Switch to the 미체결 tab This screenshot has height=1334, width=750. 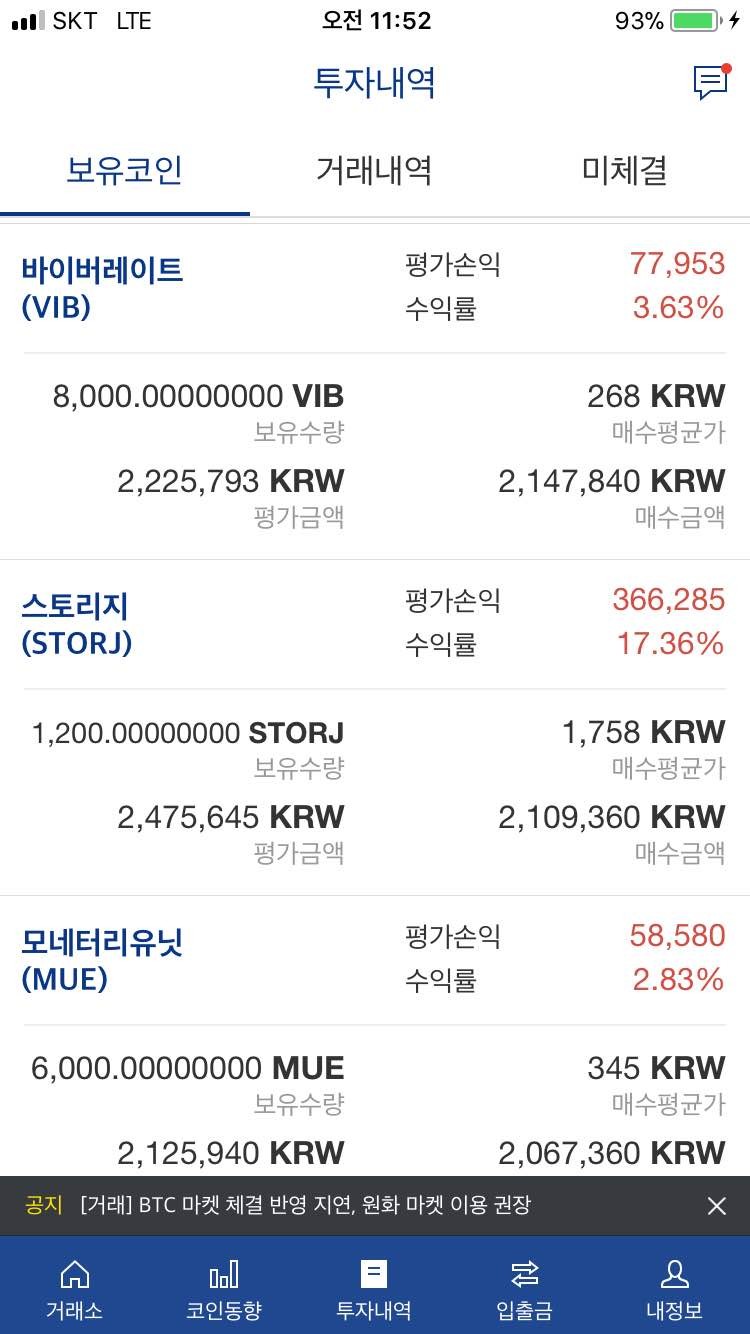pyautogui.click(x=624, y=171)
